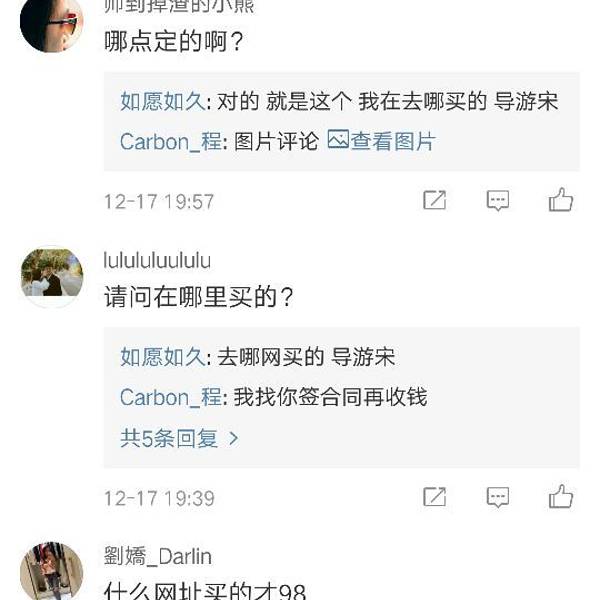View Carbon_程 profile from reply 我找你签合同再收钱
The image size is (600, 600).
pos(170,397)
